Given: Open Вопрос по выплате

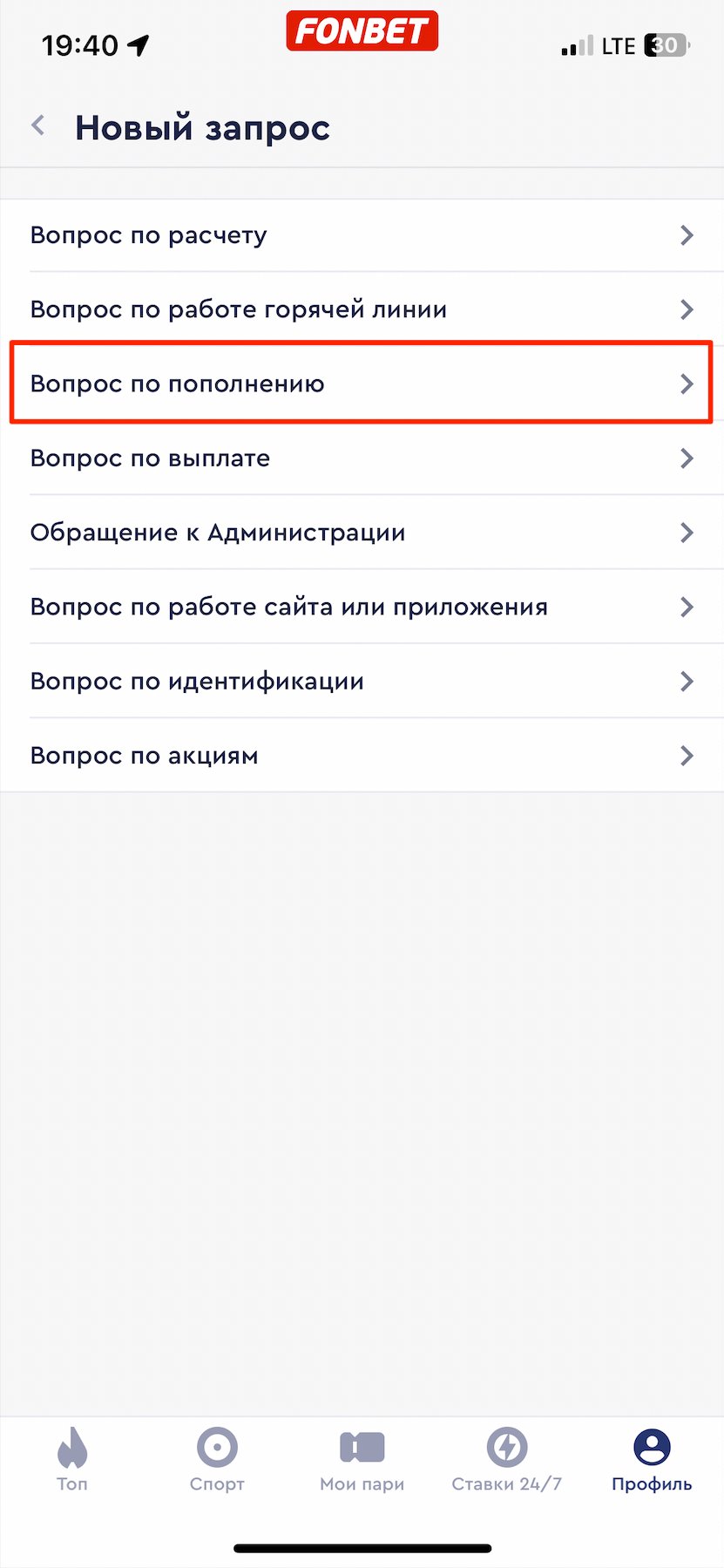Looking at the screenshot, I should 362,458.
